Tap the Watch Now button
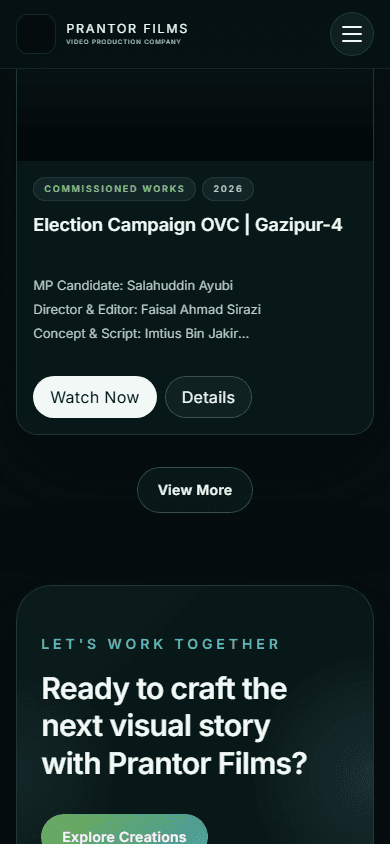390x844 pixels. pyautogui.click(x=95, y=397)
